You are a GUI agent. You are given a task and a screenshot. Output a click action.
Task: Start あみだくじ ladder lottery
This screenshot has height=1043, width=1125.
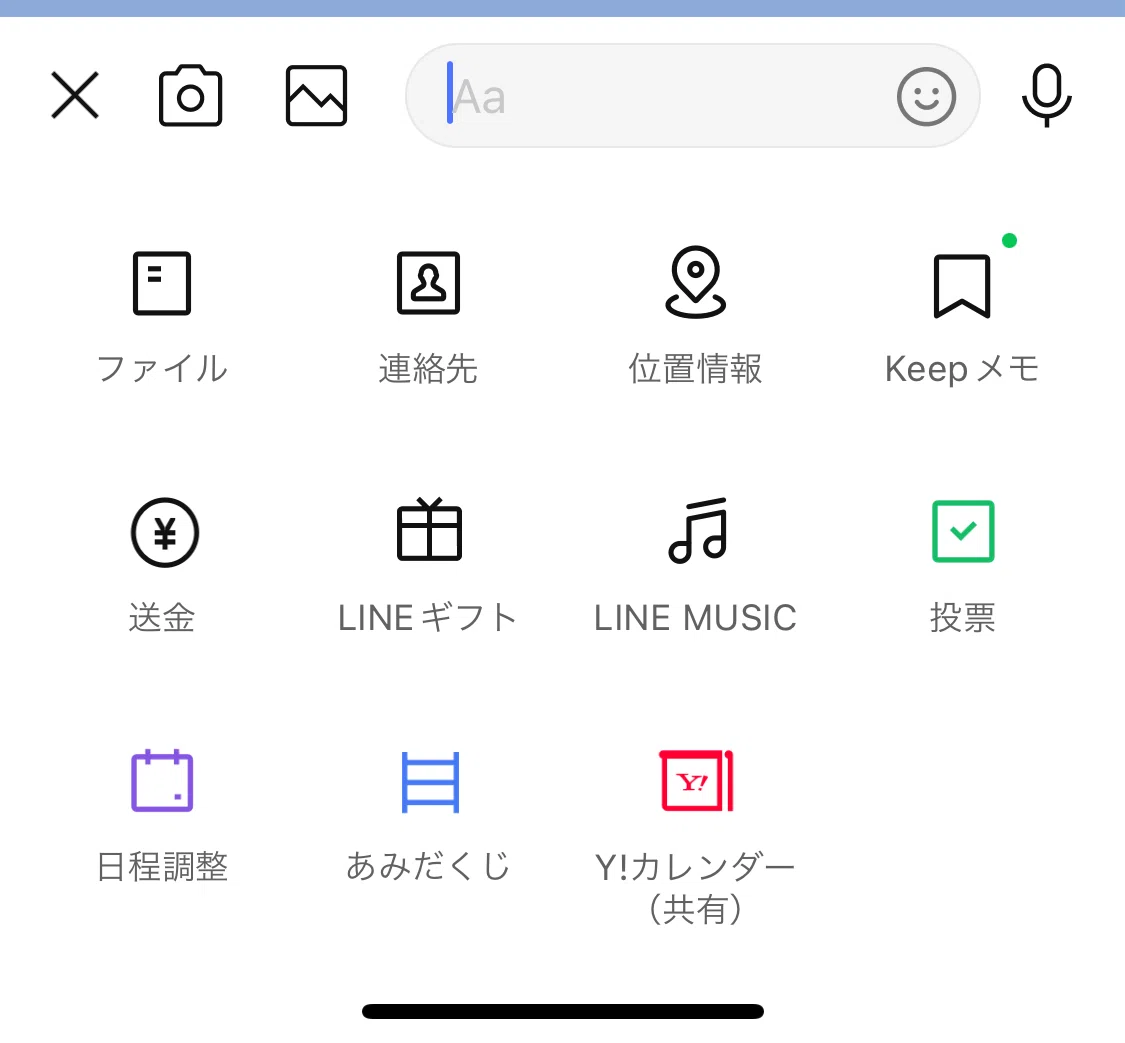click(428, 816)
